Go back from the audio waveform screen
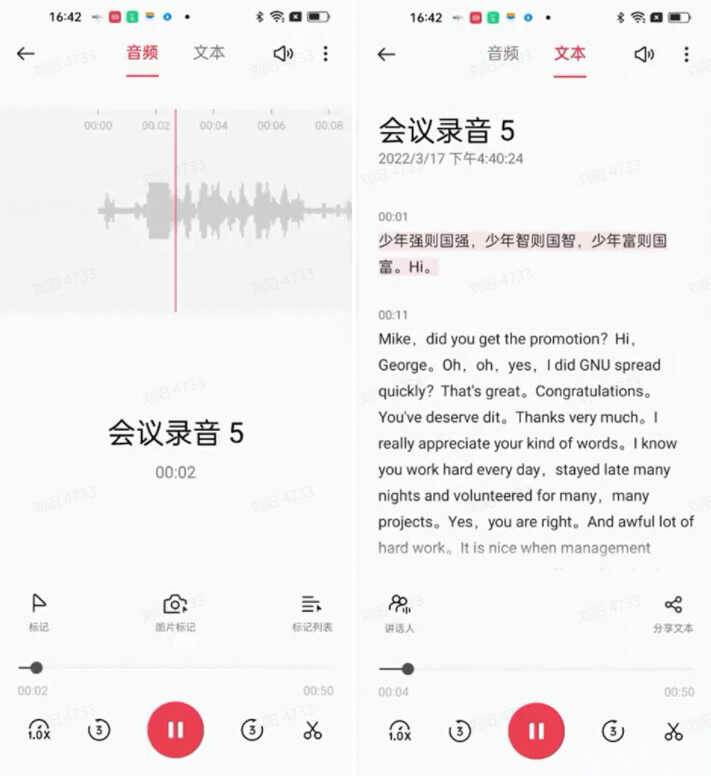 click(26, 54)
